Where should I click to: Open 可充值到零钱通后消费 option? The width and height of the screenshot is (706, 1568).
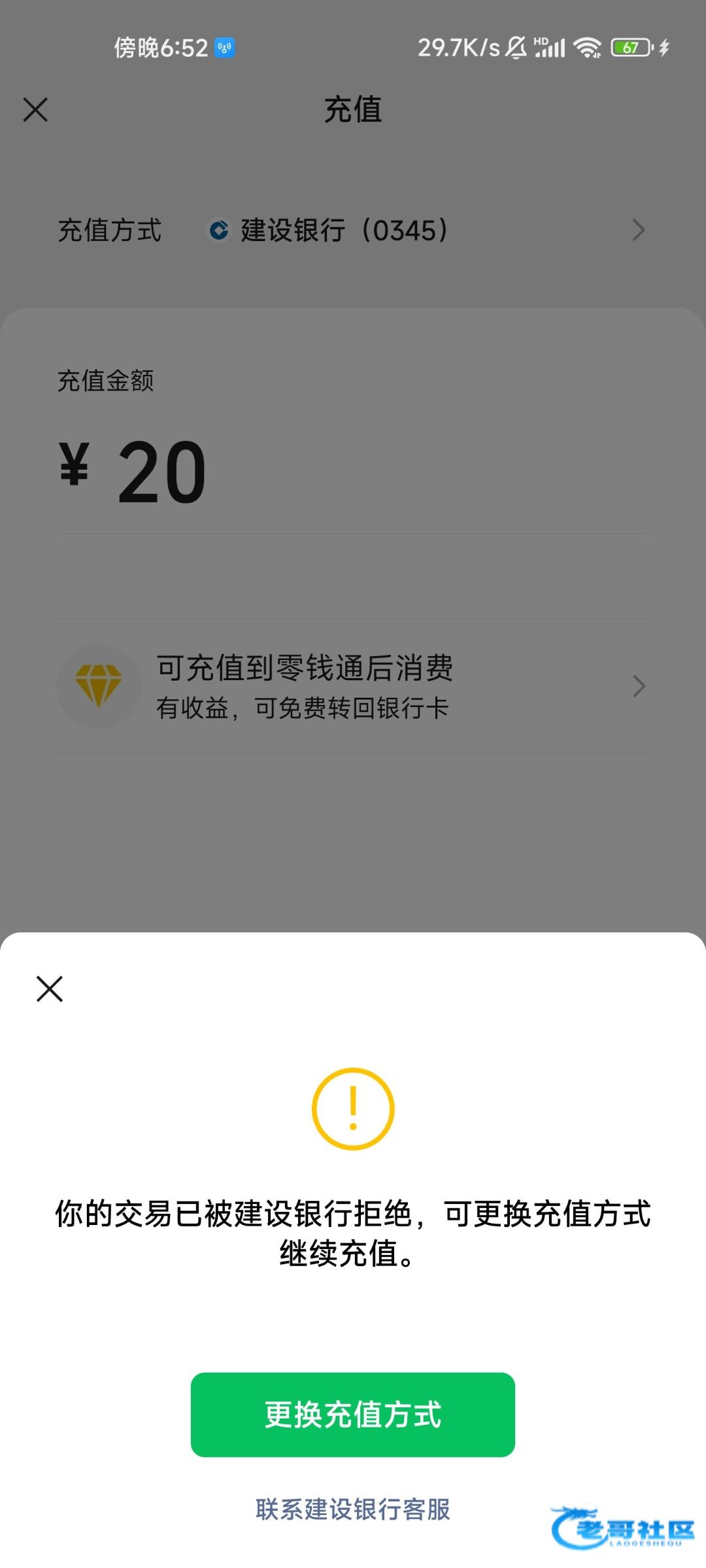tap(352, 686)
